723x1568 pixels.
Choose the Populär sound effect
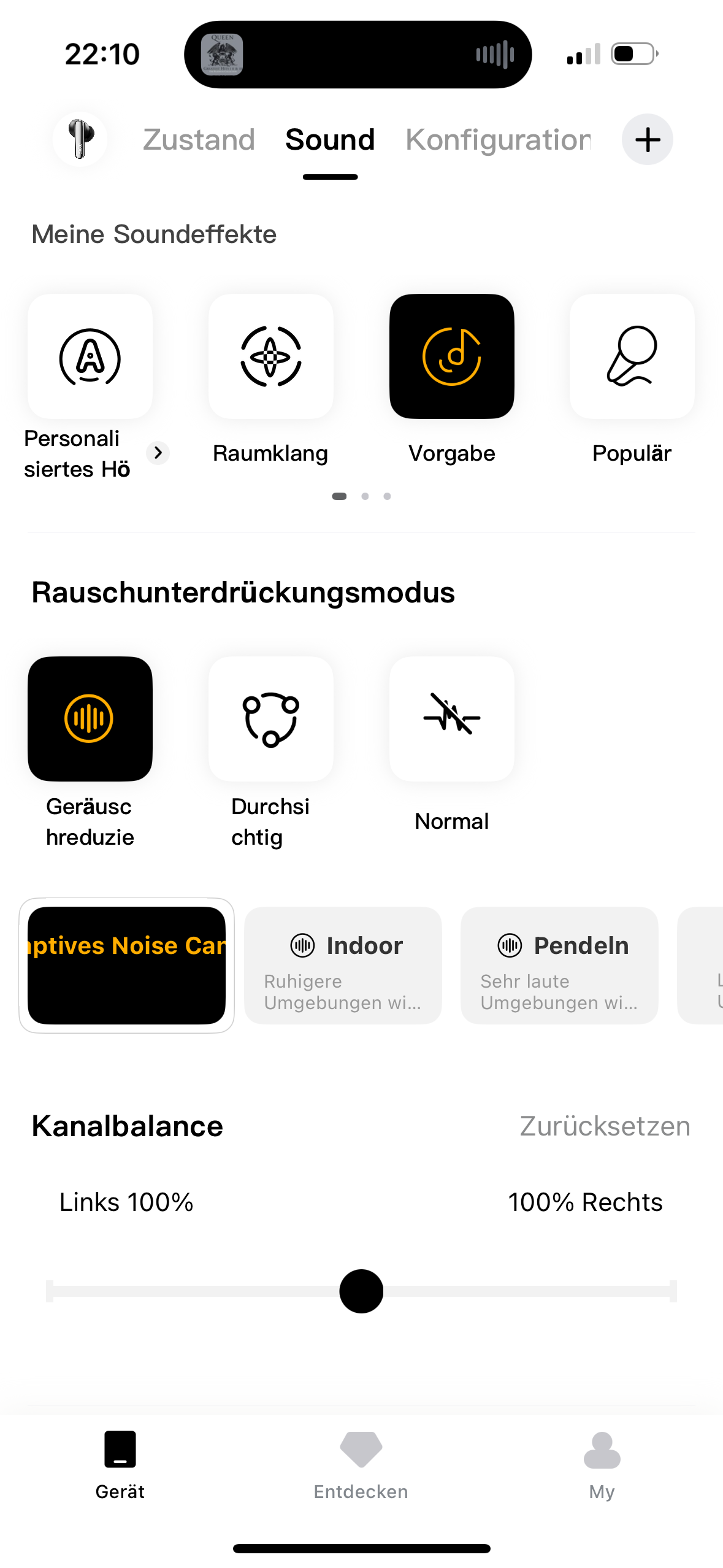click(x=632, y=357)
